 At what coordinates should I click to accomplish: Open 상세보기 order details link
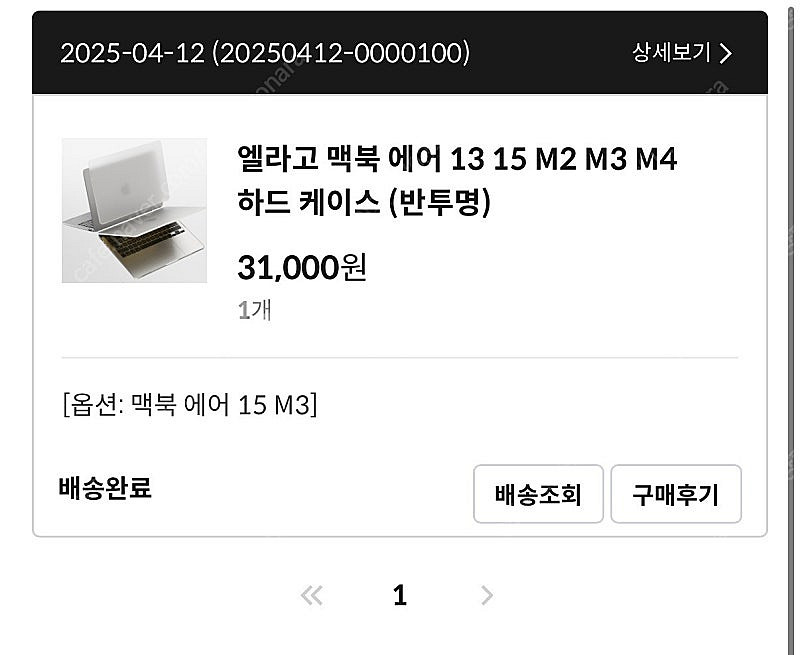coord(682,53)
